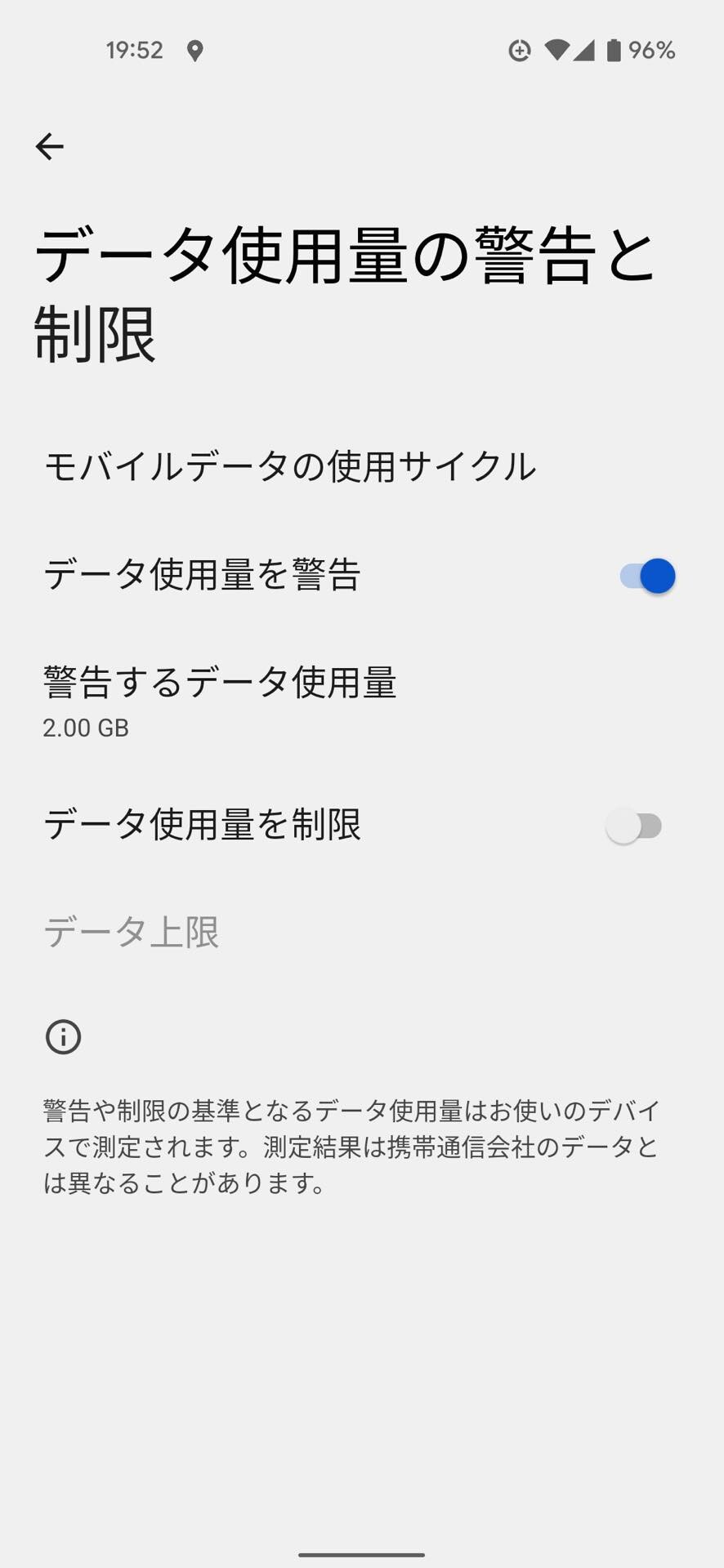
Task: Tap the disclaimer text about measured data usage
Action: pyautogui.click(x=351, y=1147)
